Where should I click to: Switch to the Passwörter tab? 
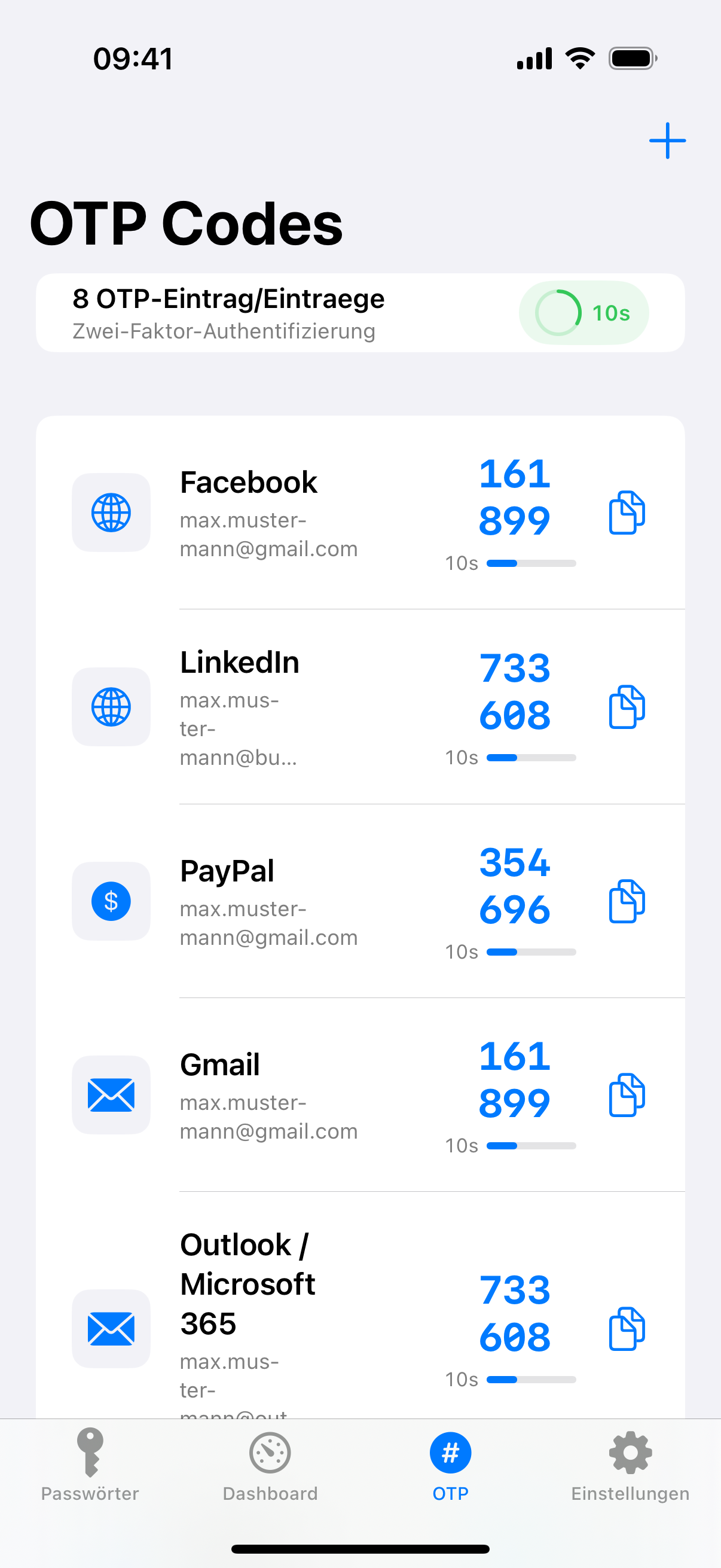click(90, 1465)
